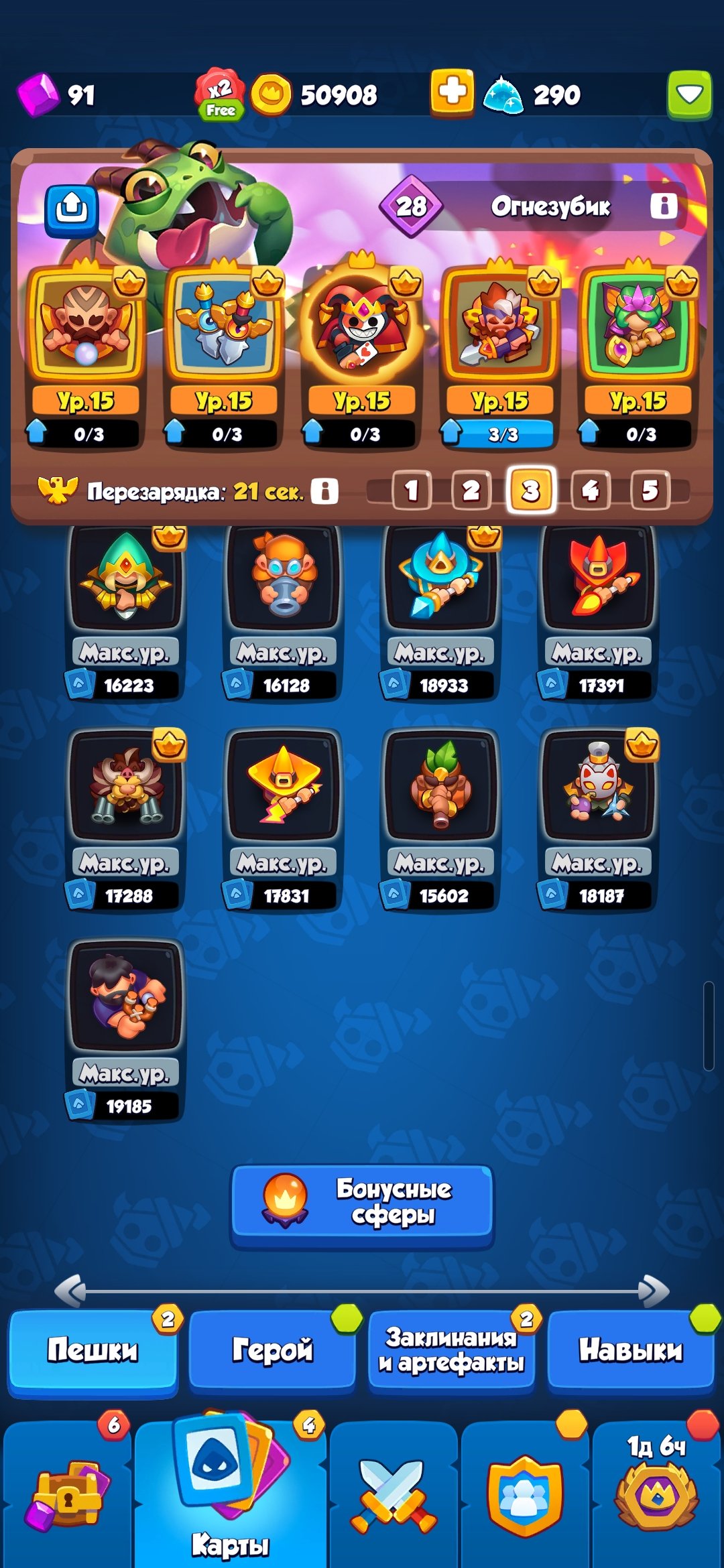Open Заклинания и артефакты tab

pos(451,1350)
